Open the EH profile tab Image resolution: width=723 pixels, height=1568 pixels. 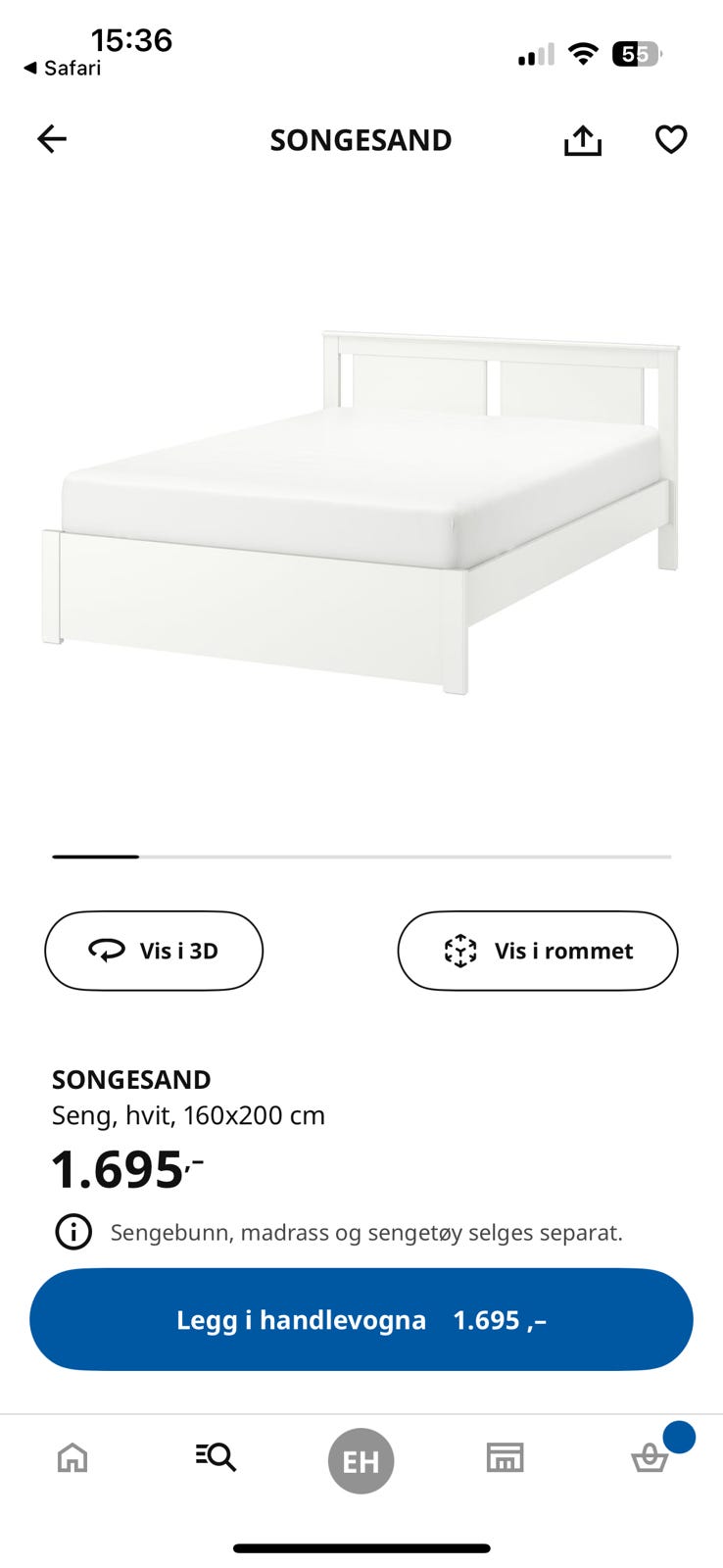(x=361, y=1461)
